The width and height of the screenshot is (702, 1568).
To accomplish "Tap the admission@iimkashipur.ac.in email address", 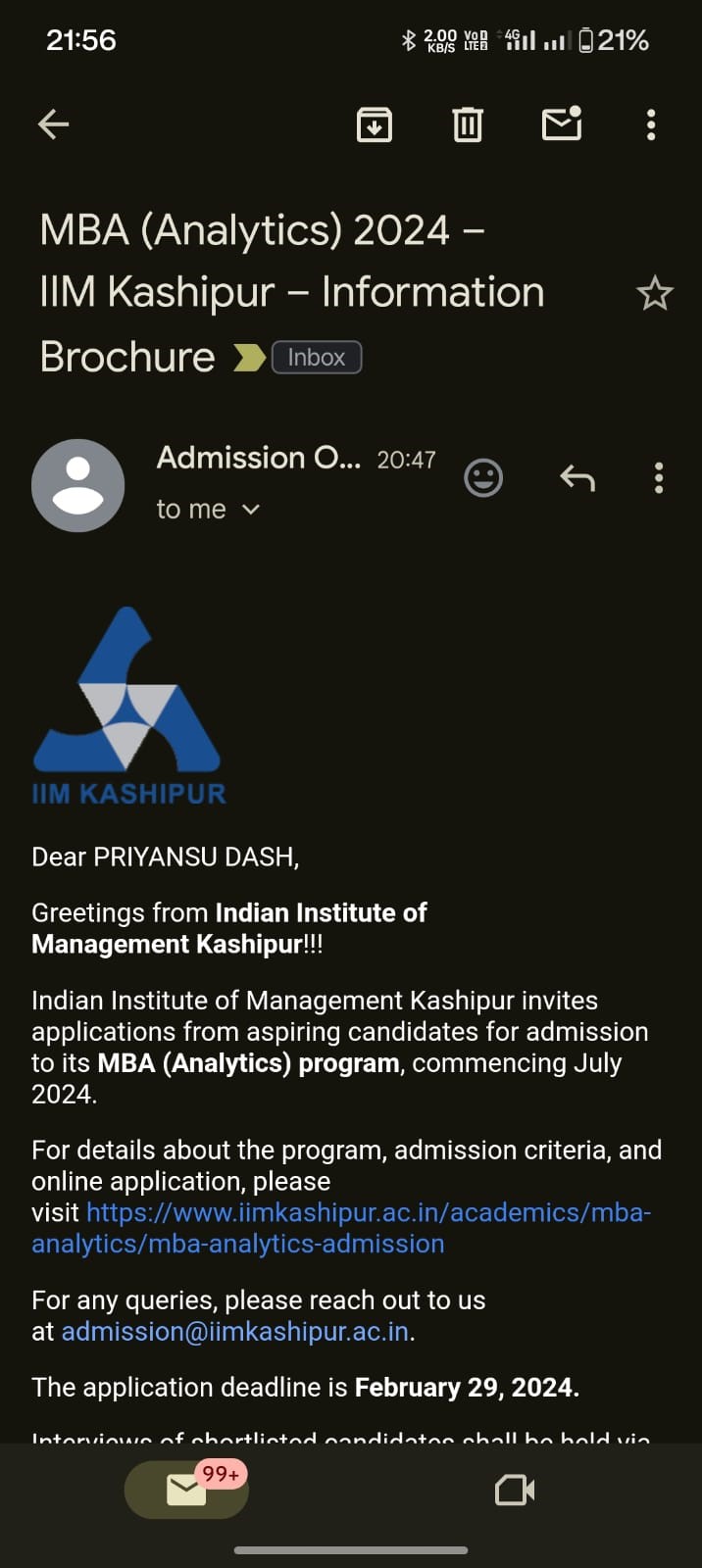I will coord(235,1332).
